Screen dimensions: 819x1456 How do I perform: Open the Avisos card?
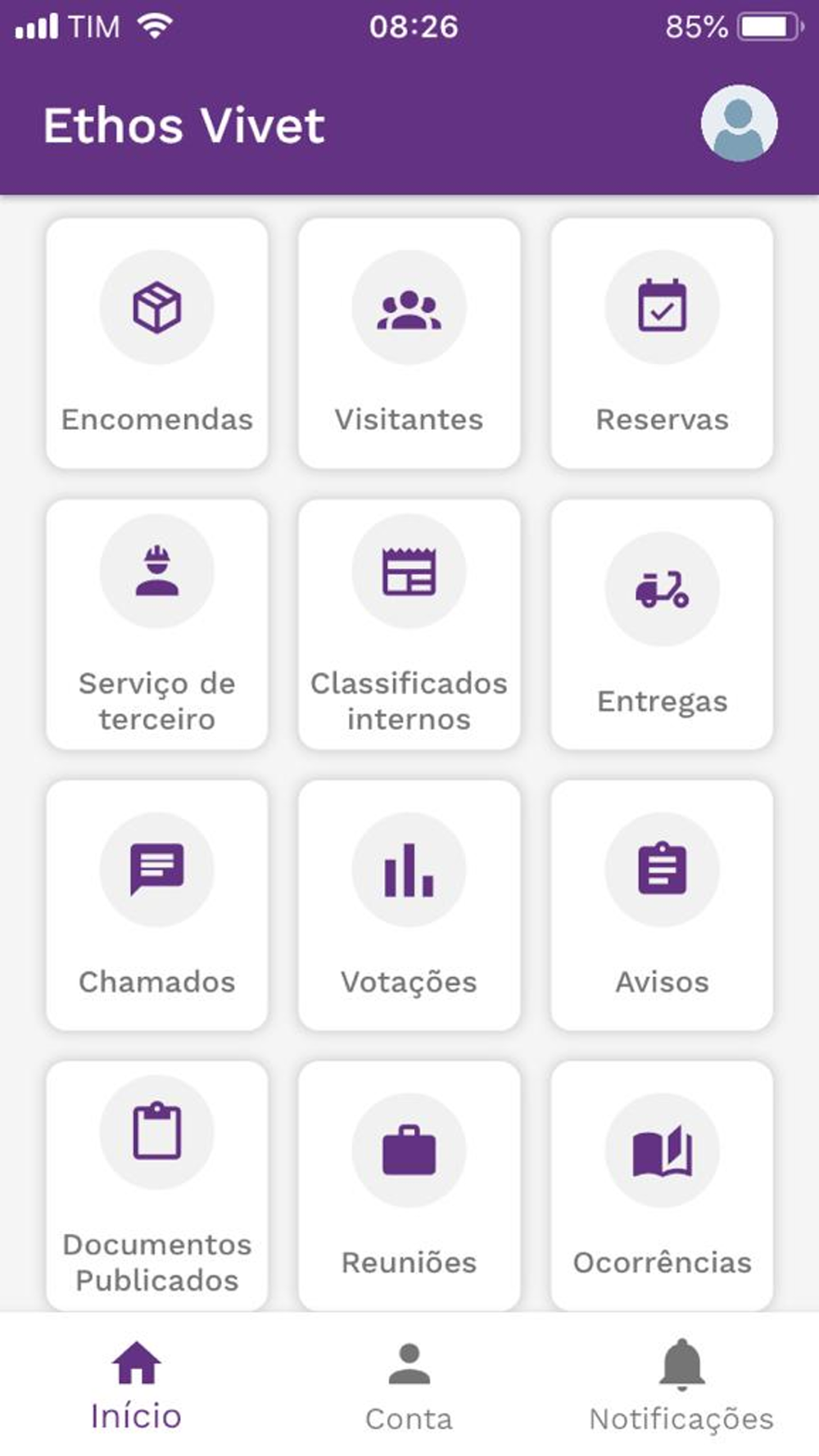point(662,905)
